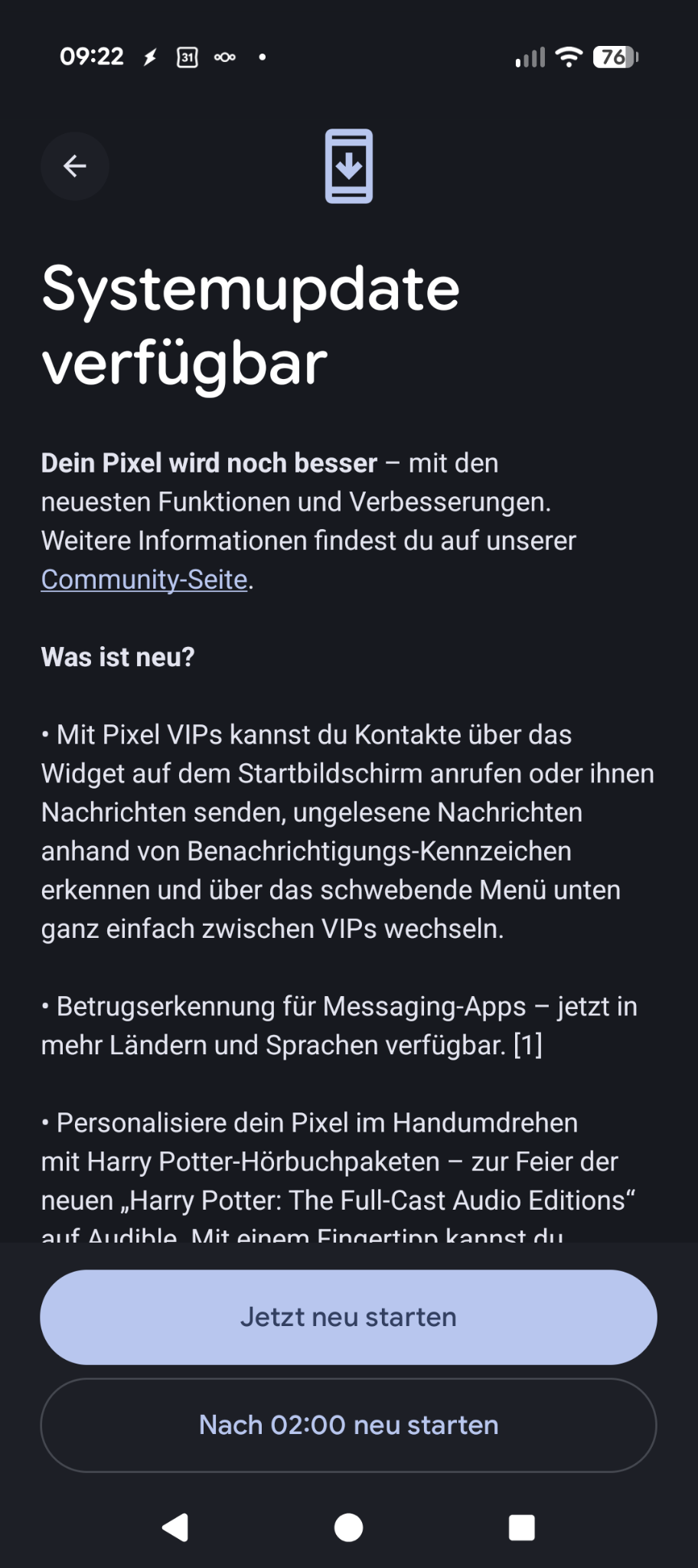This screenshot has height=1568, width=698.
Task: Go to home via the circle button
Action: click(349, 1527)
